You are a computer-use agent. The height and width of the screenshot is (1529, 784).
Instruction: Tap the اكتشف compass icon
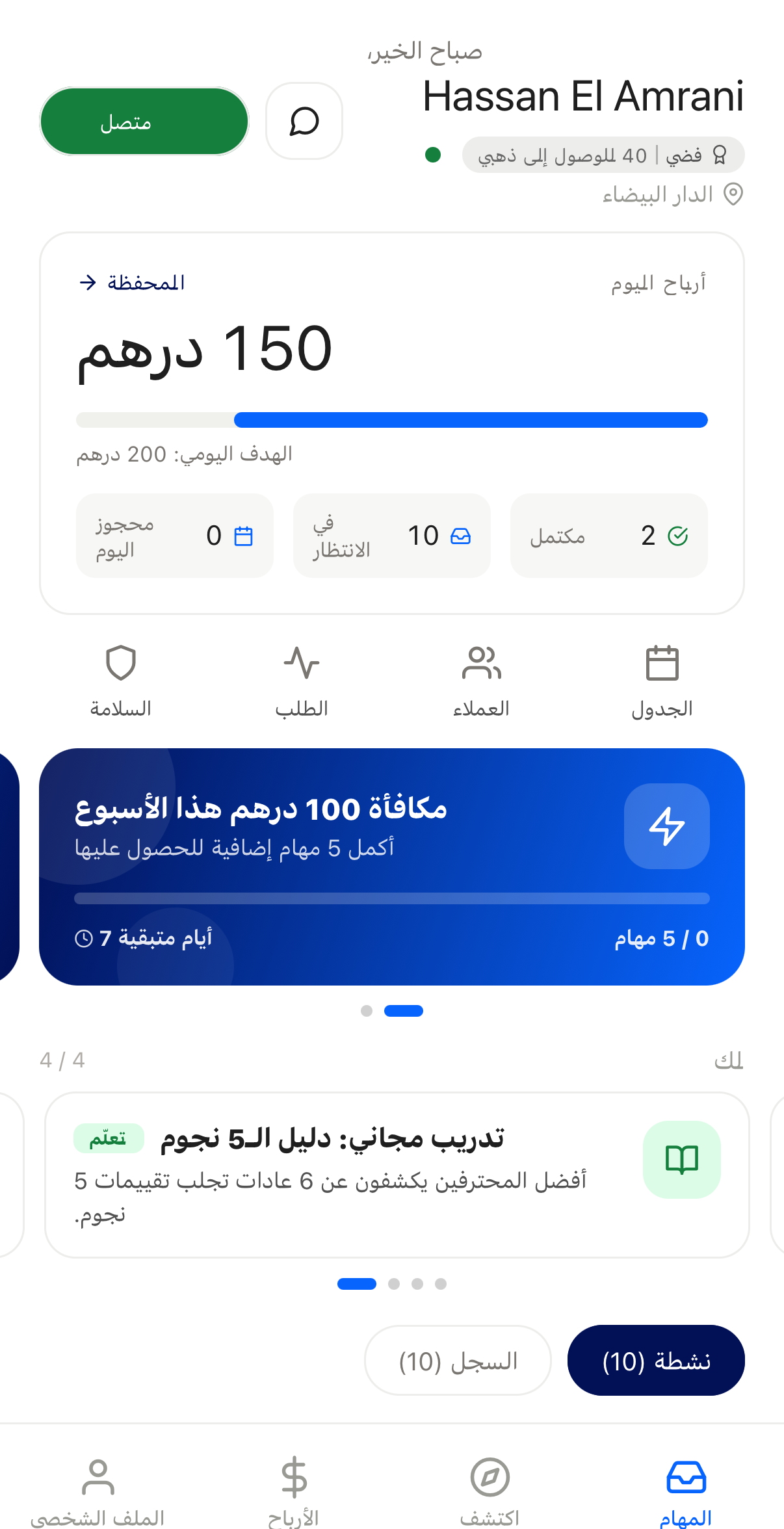[490, 1476]
